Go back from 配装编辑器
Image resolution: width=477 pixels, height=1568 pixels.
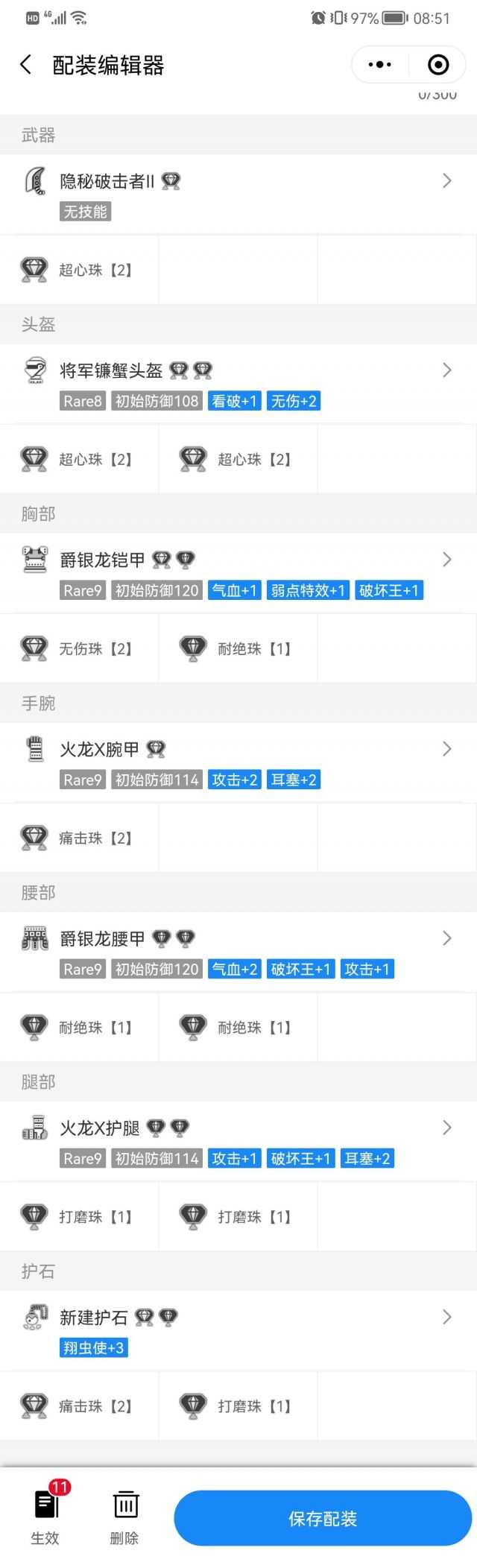coord(26,65)
